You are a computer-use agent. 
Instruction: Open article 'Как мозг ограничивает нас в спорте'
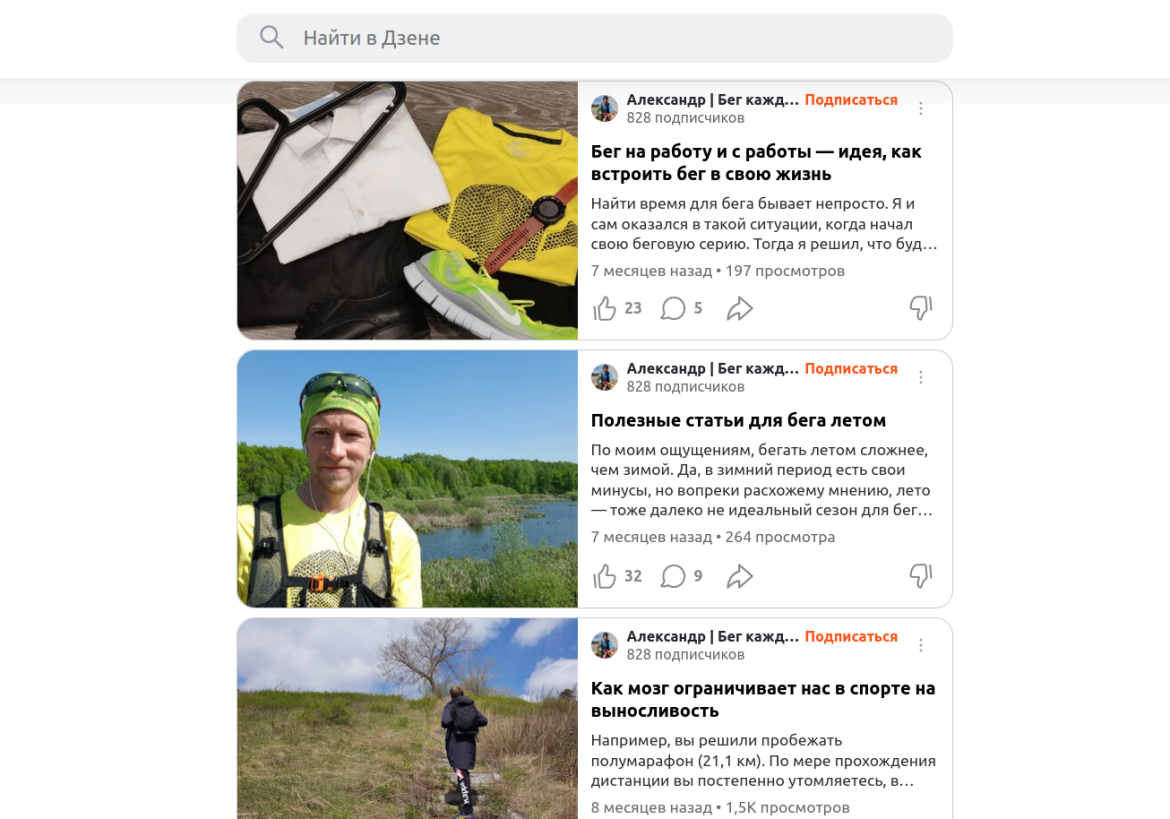[x=762, y=699]
